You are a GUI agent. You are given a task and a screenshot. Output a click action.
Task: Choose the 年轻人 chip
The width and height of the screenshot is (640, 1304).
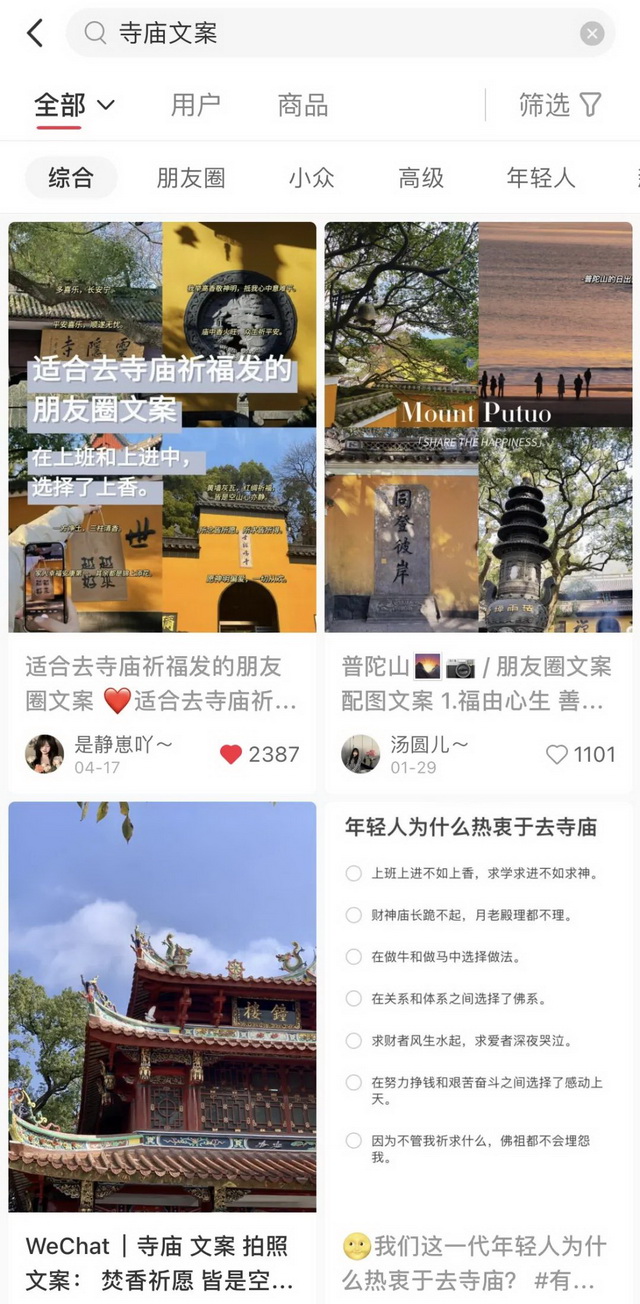tap(541, 178)
